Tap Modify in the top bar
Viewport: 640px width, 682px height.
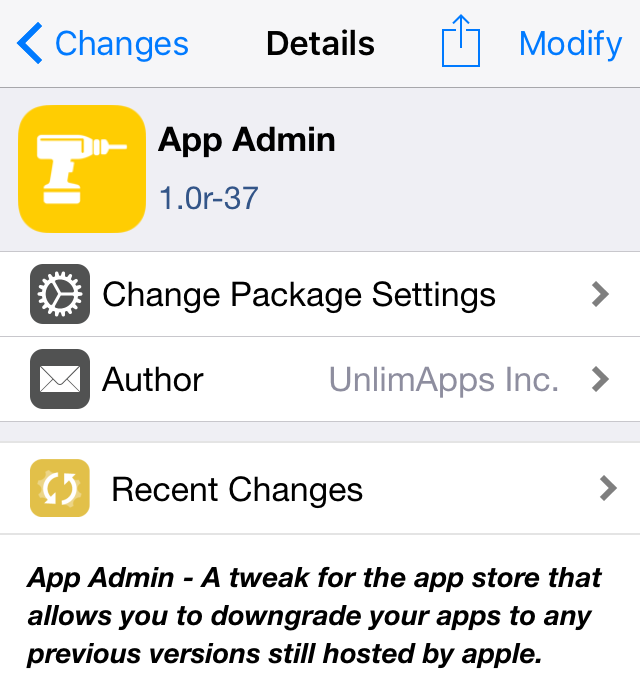pyautogui.click(x=570, y=44)
